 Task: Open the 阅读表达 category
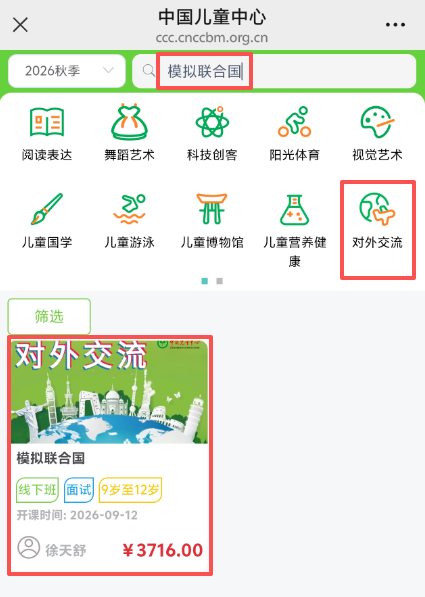coord(47,134)
